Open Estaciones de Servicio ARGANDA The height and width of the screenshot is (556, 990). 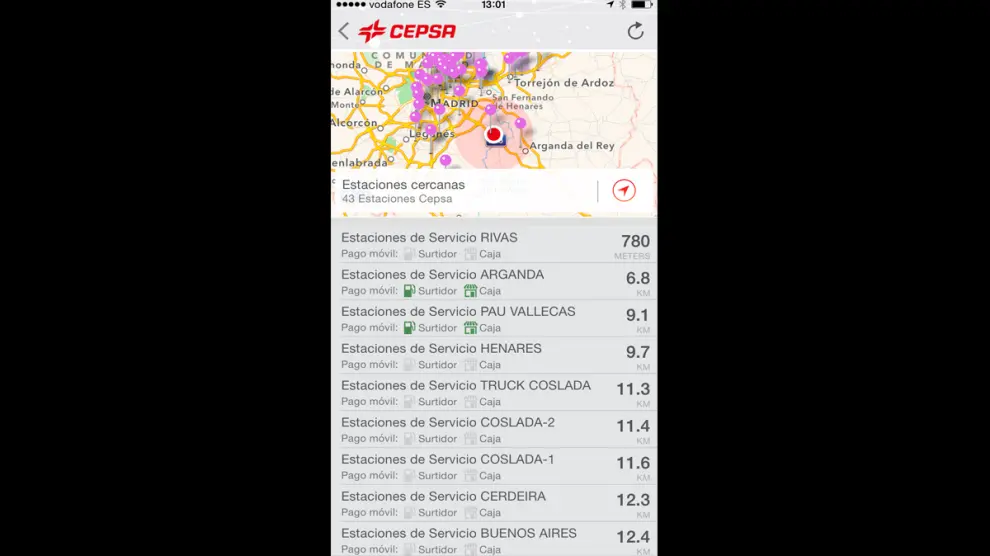(494, 282)
